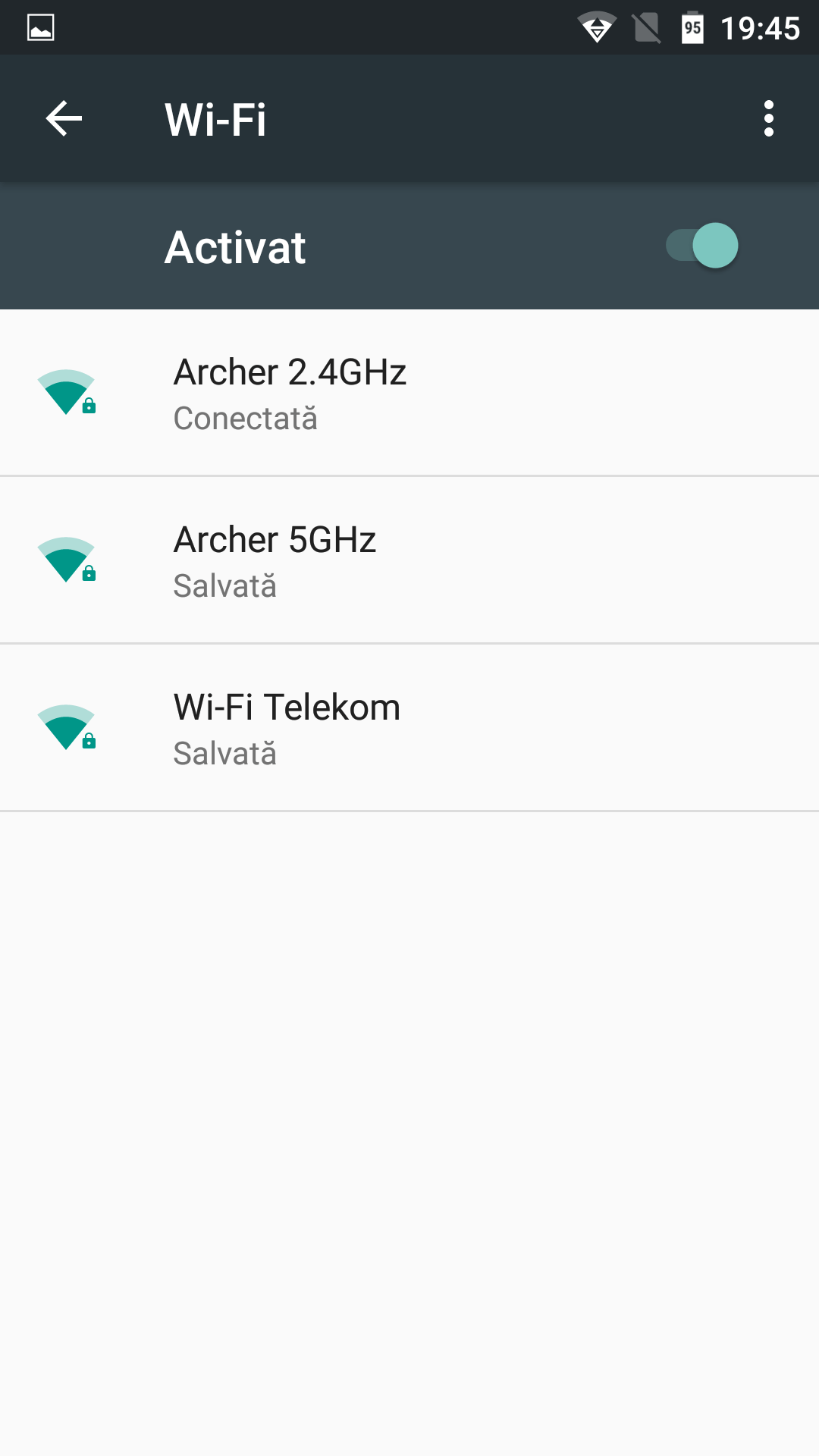Open the Archer 2.4GHz network details
Image resolution: width=819 pixels, height=1456 pixels.
pos(409,393)
